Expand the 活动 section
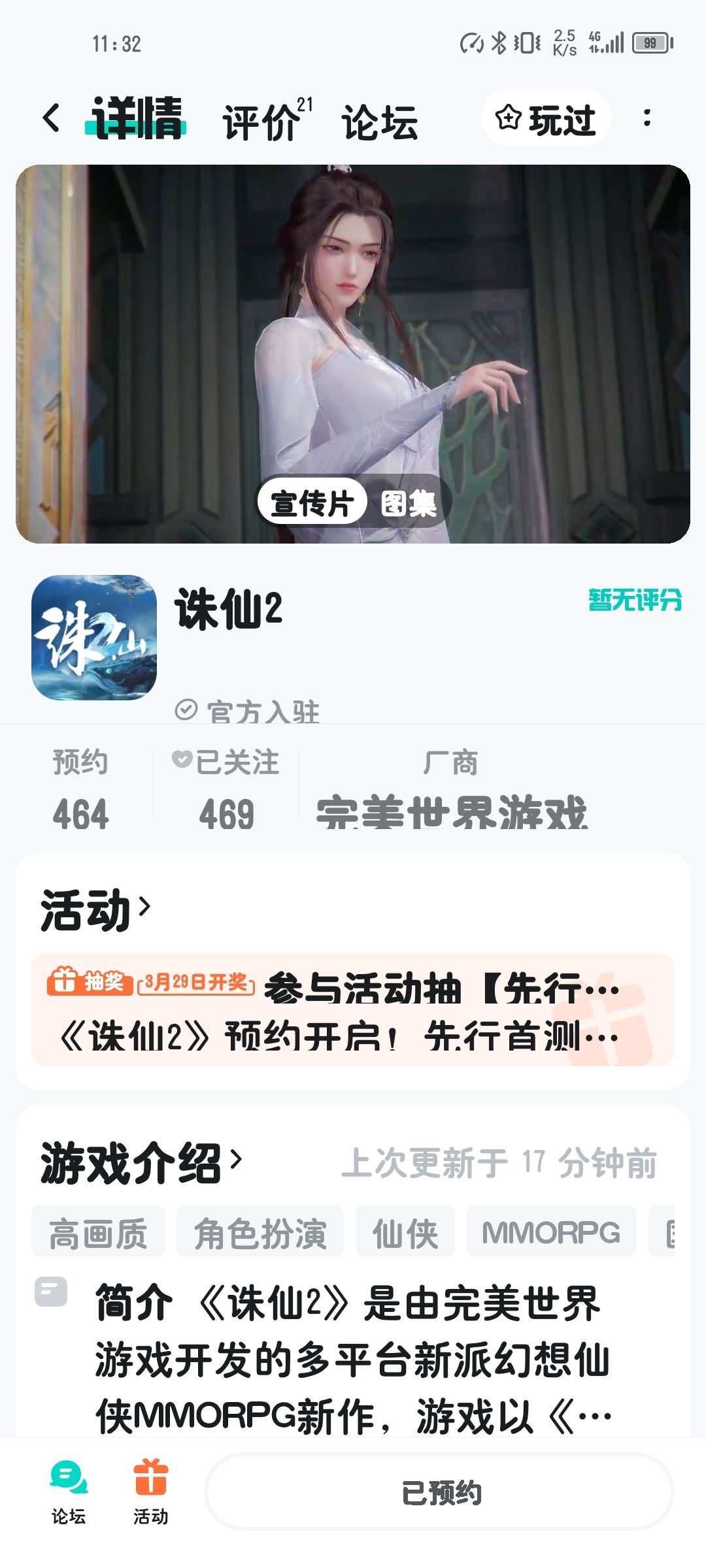This screenshot has width=706, height=1568. (96, 909)
